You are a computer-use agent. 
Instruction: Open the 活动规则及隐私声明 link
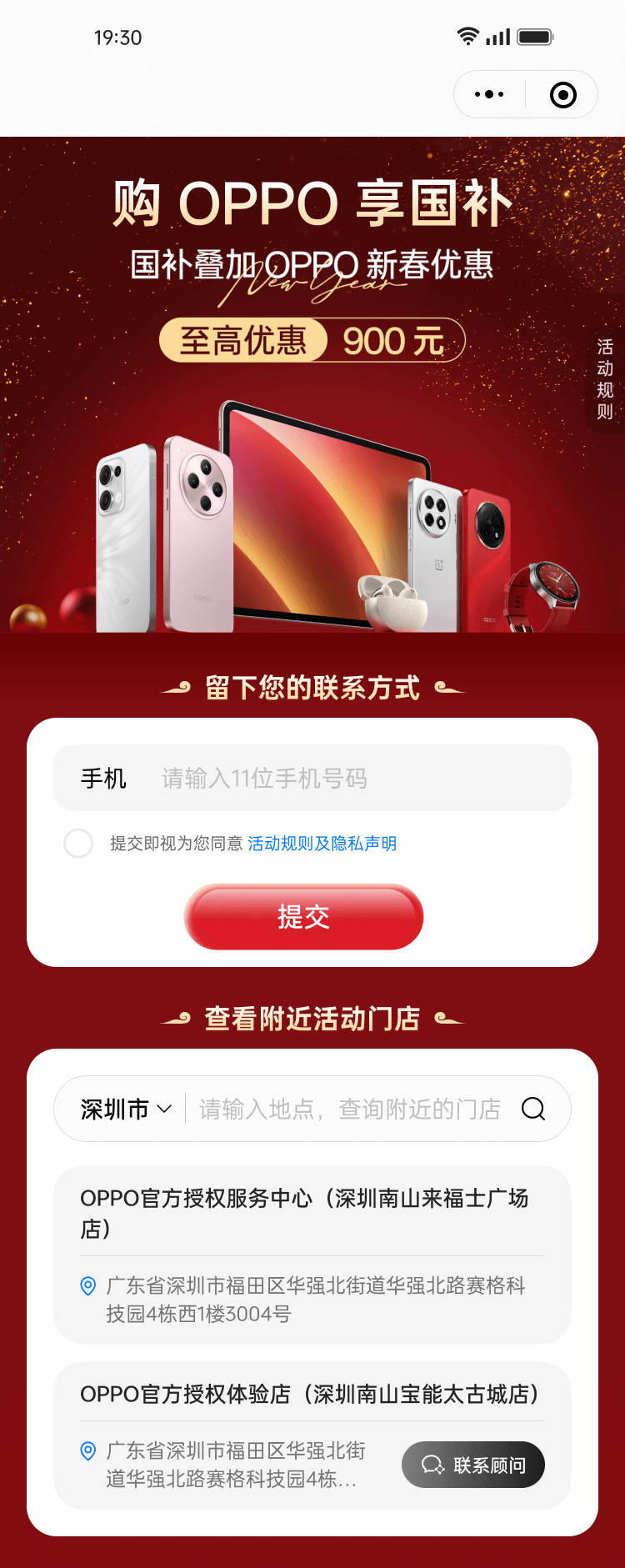(322, 844)
